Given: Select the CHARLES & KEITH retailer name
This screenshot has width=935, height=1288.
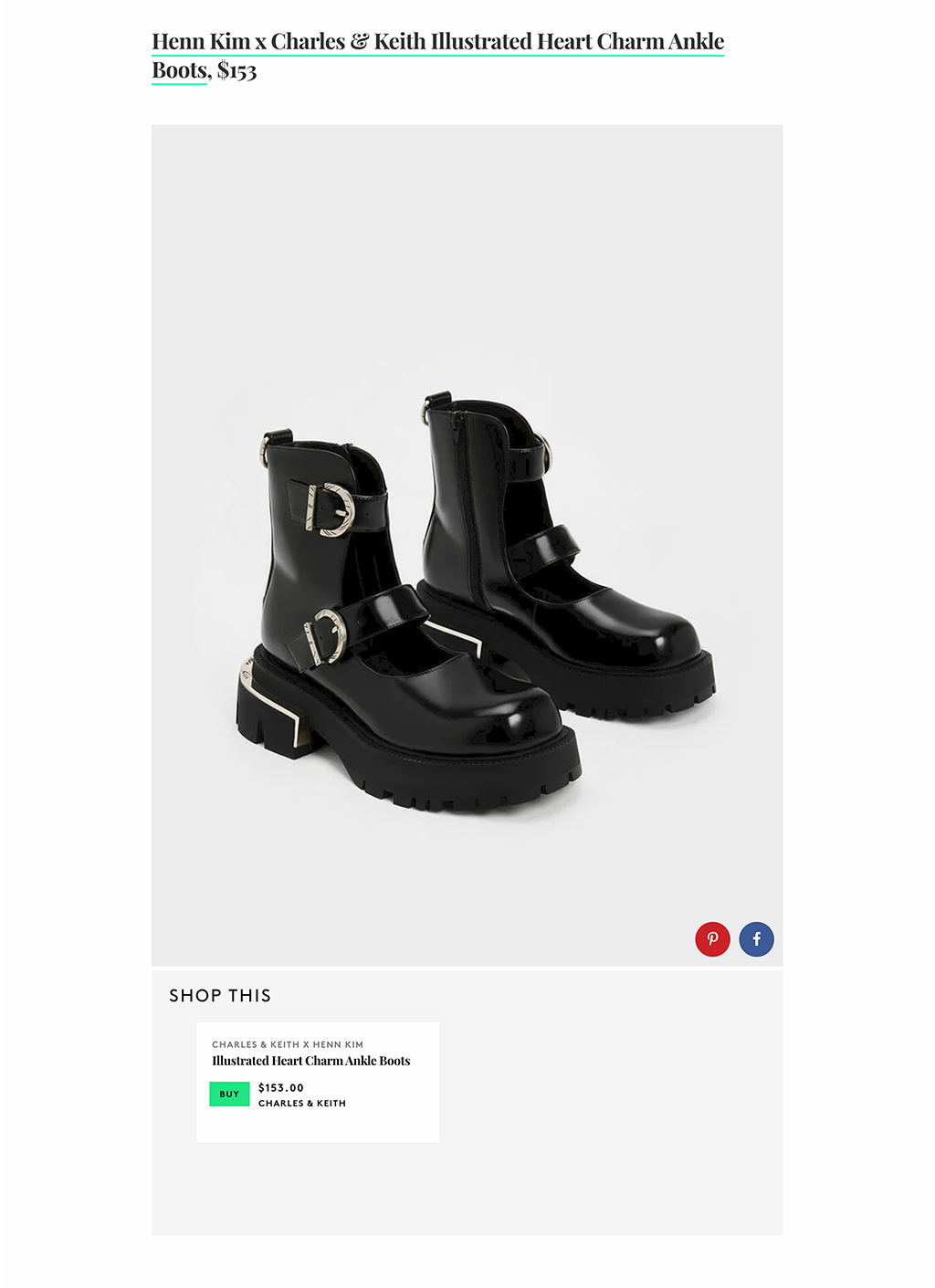Looking at the screenshot, I should point(301,1103).
